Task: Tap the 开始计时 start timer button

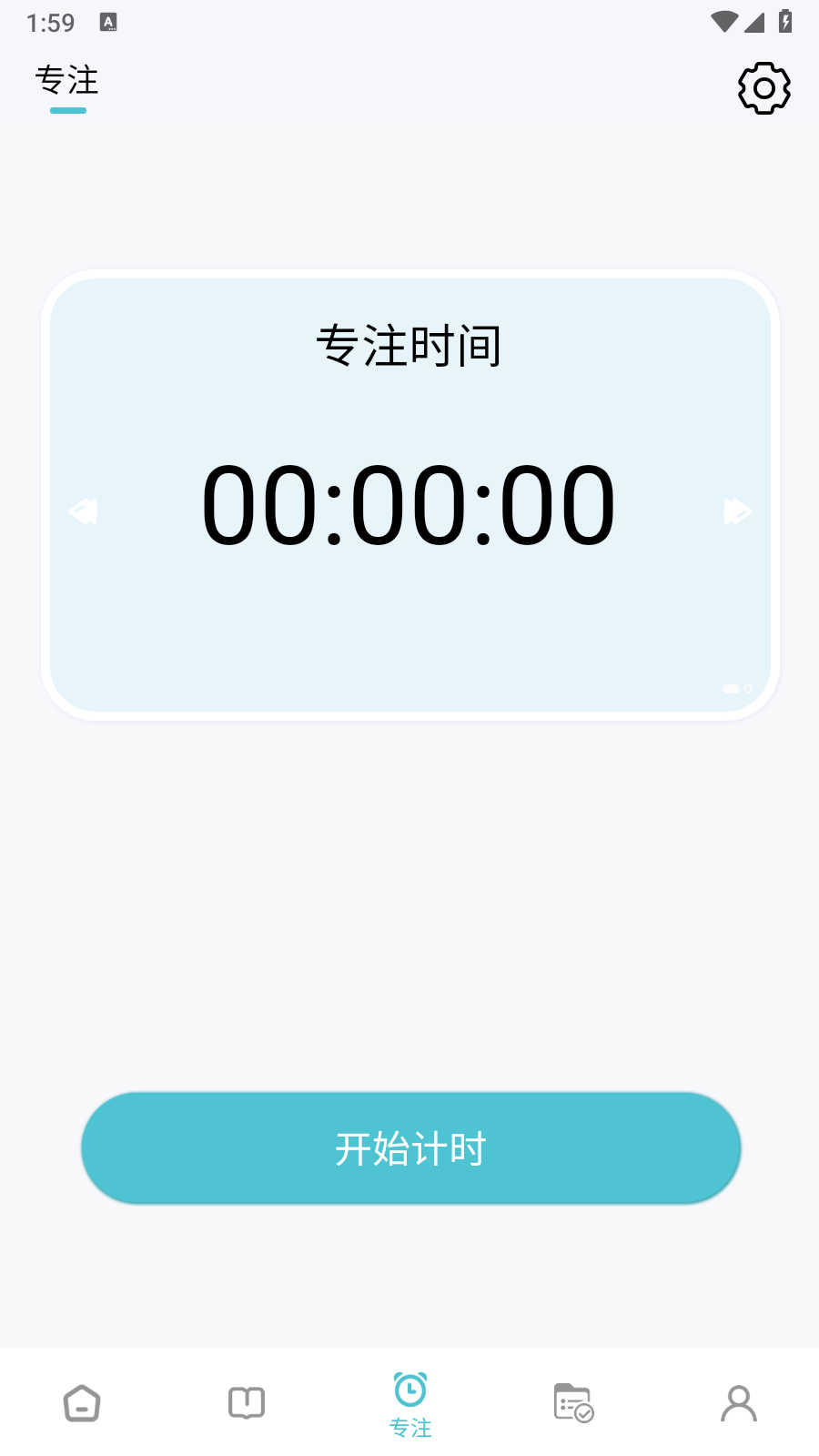Action: (410, 1148)
